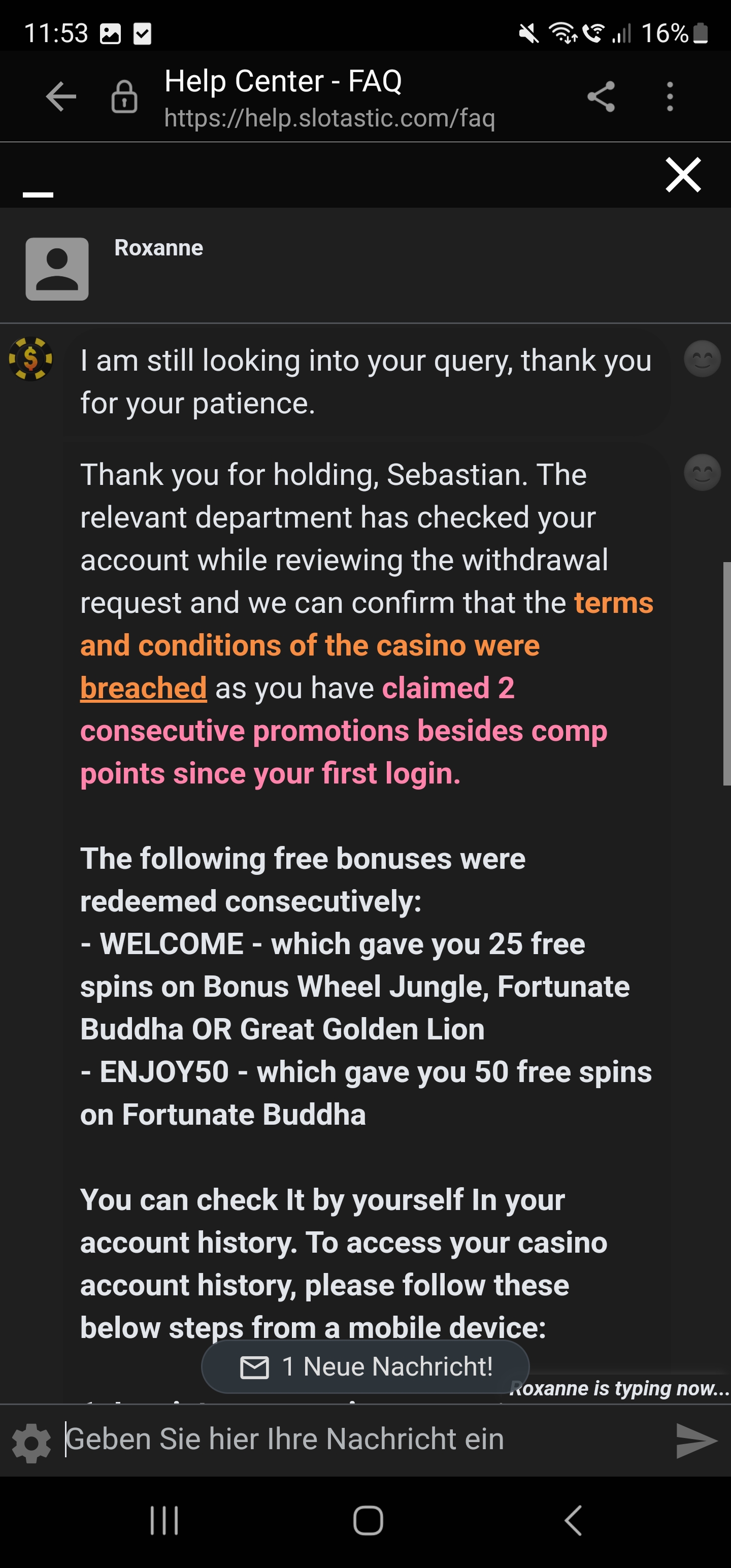Jump to the 1 Neue Nachricht notification
This screenshot has height=1568, width=731.
(365, 1366)
